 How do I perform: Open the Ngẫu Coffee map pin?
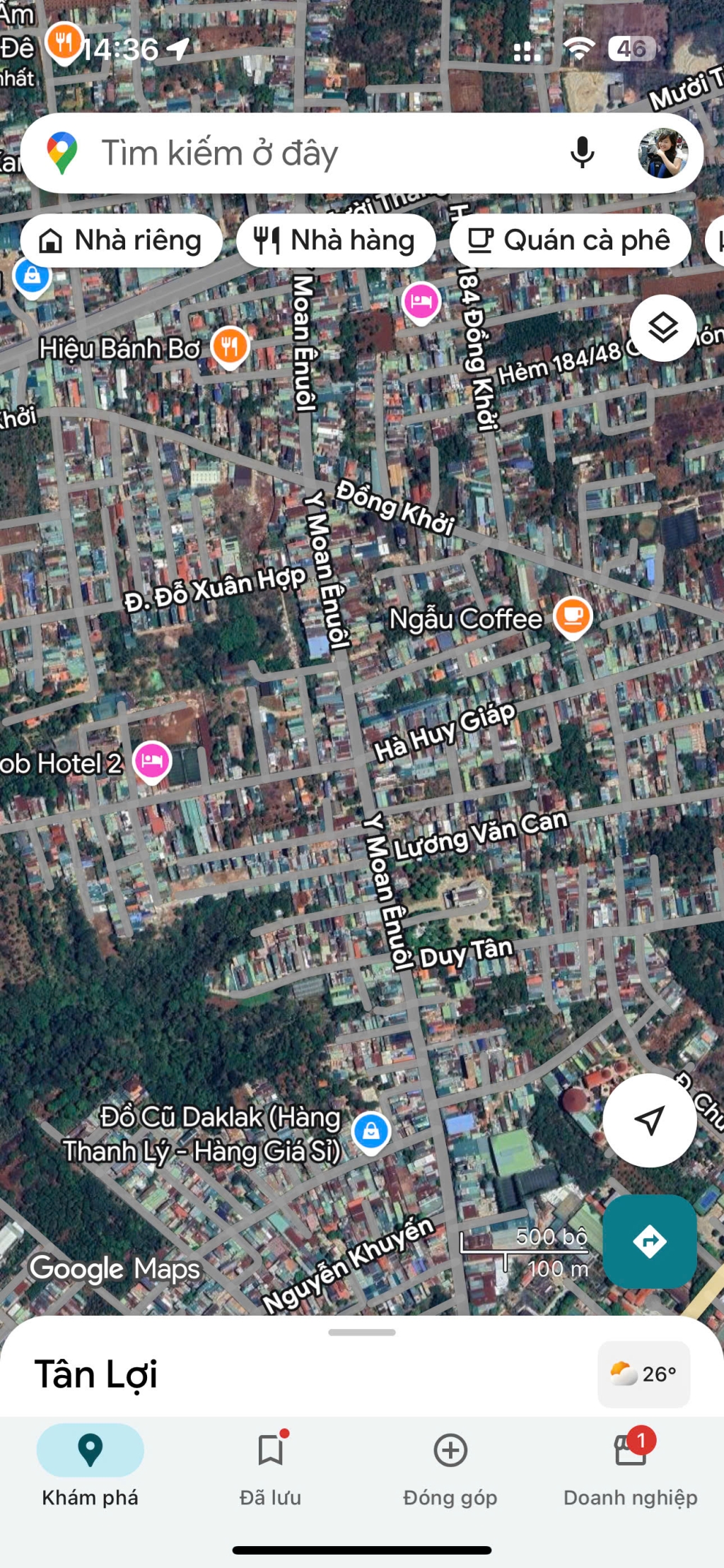click(x=573, y=617)
